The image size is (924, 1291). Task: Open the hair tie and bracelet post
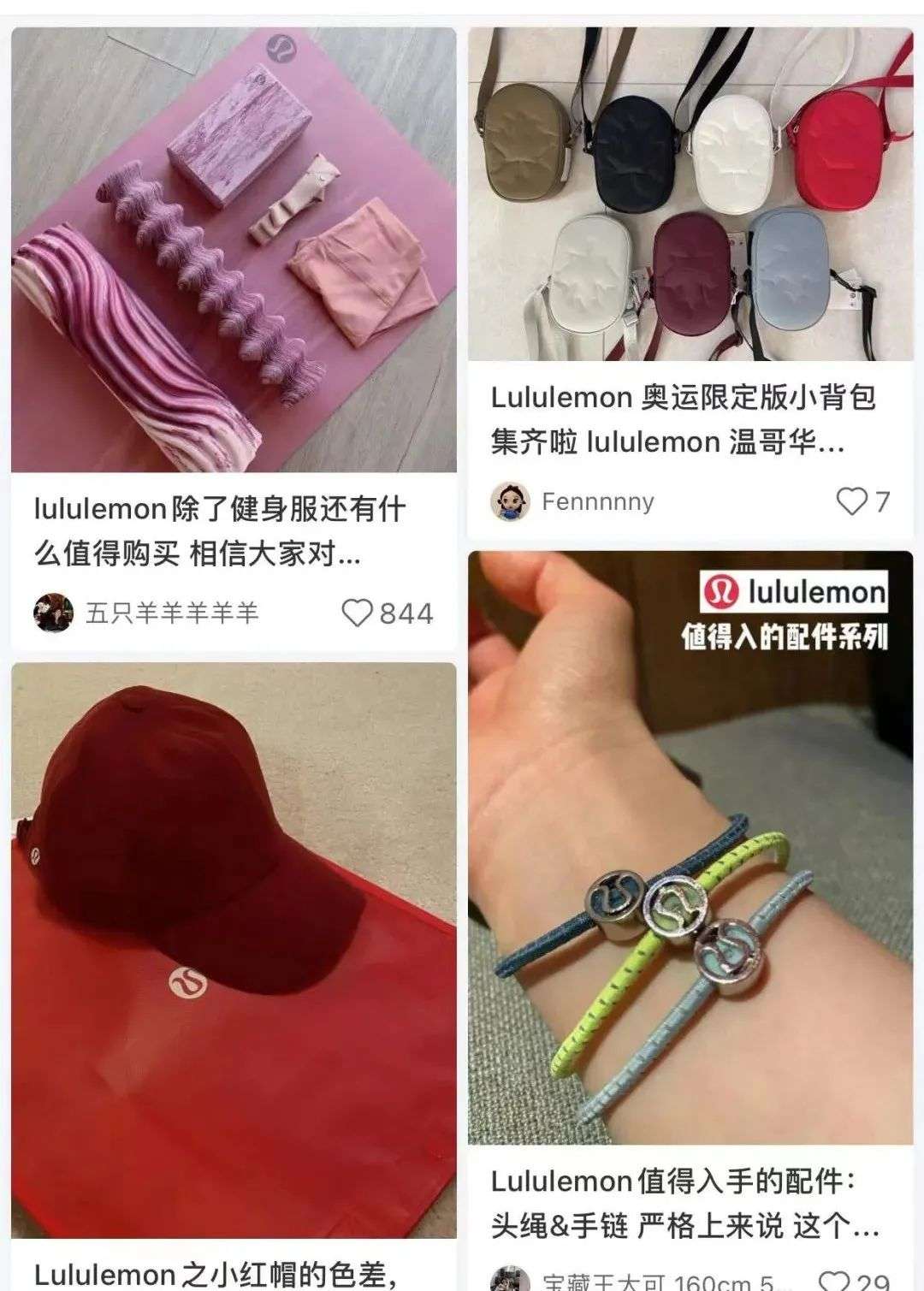[690, 847]
